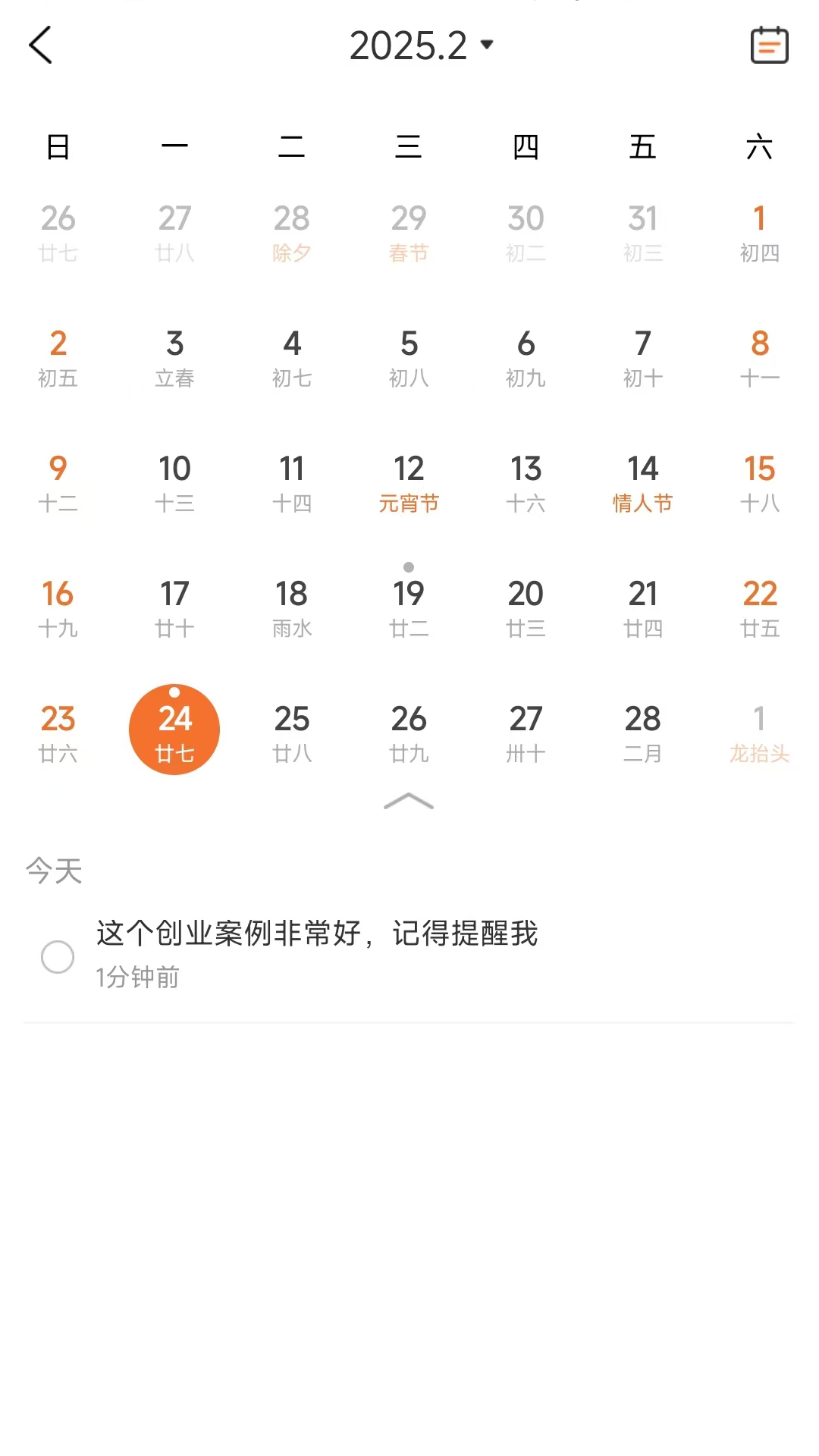Select February 19 with the event dot
819x1456 pixels.
(x=409, y=607)
